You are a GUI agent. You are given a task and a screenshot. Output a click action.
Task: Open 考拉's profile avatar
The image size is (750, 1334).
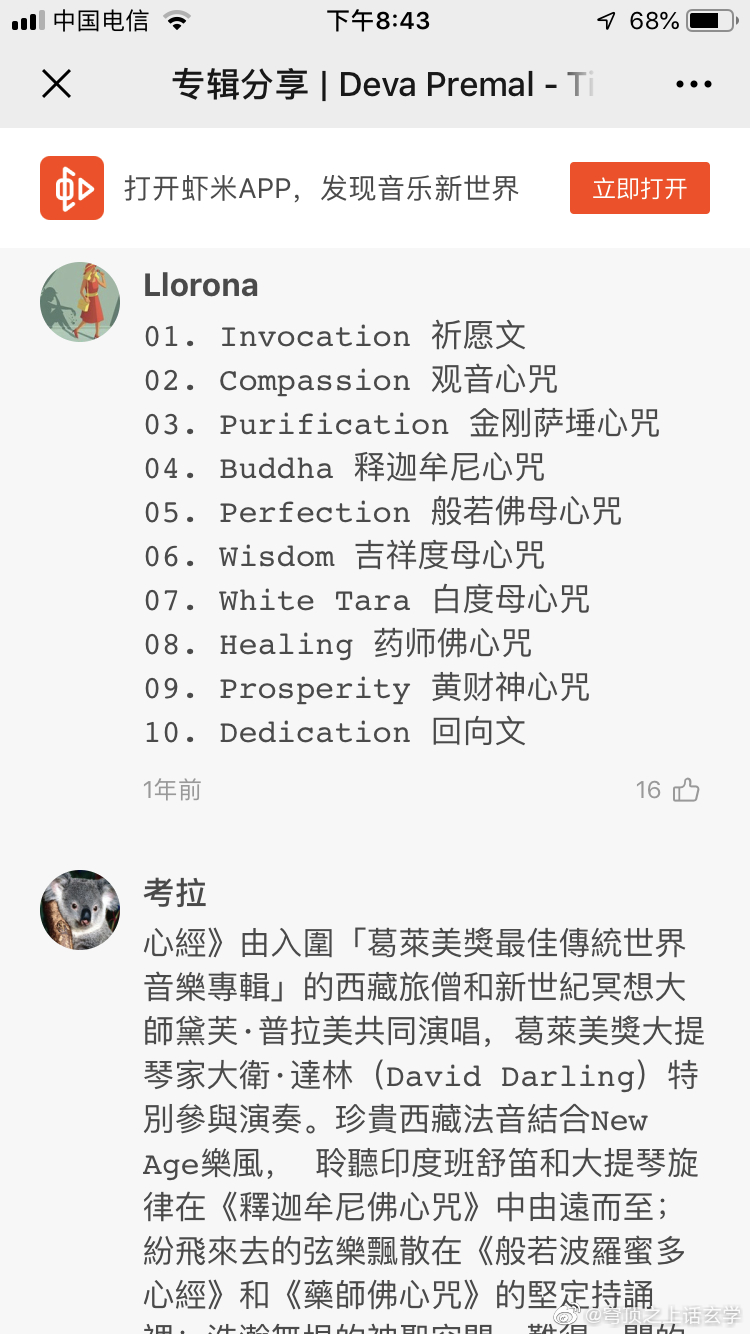point(80,909)
